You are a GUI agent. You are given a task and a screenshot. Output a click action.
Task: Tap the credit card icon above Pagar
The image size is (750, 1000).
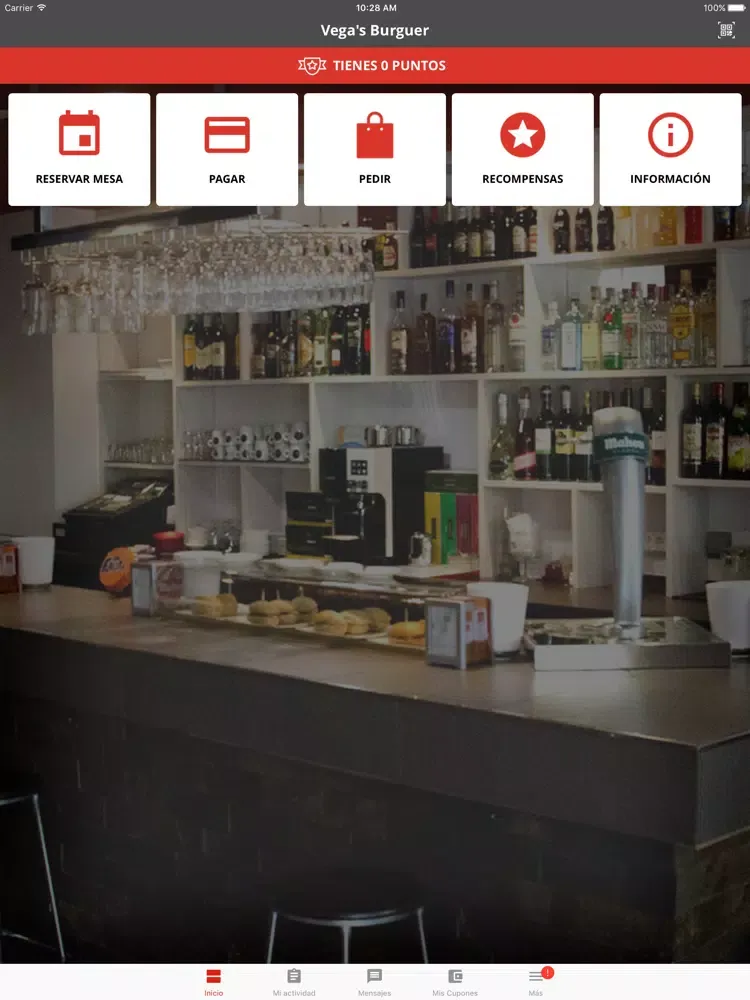(x=226, y=133)
